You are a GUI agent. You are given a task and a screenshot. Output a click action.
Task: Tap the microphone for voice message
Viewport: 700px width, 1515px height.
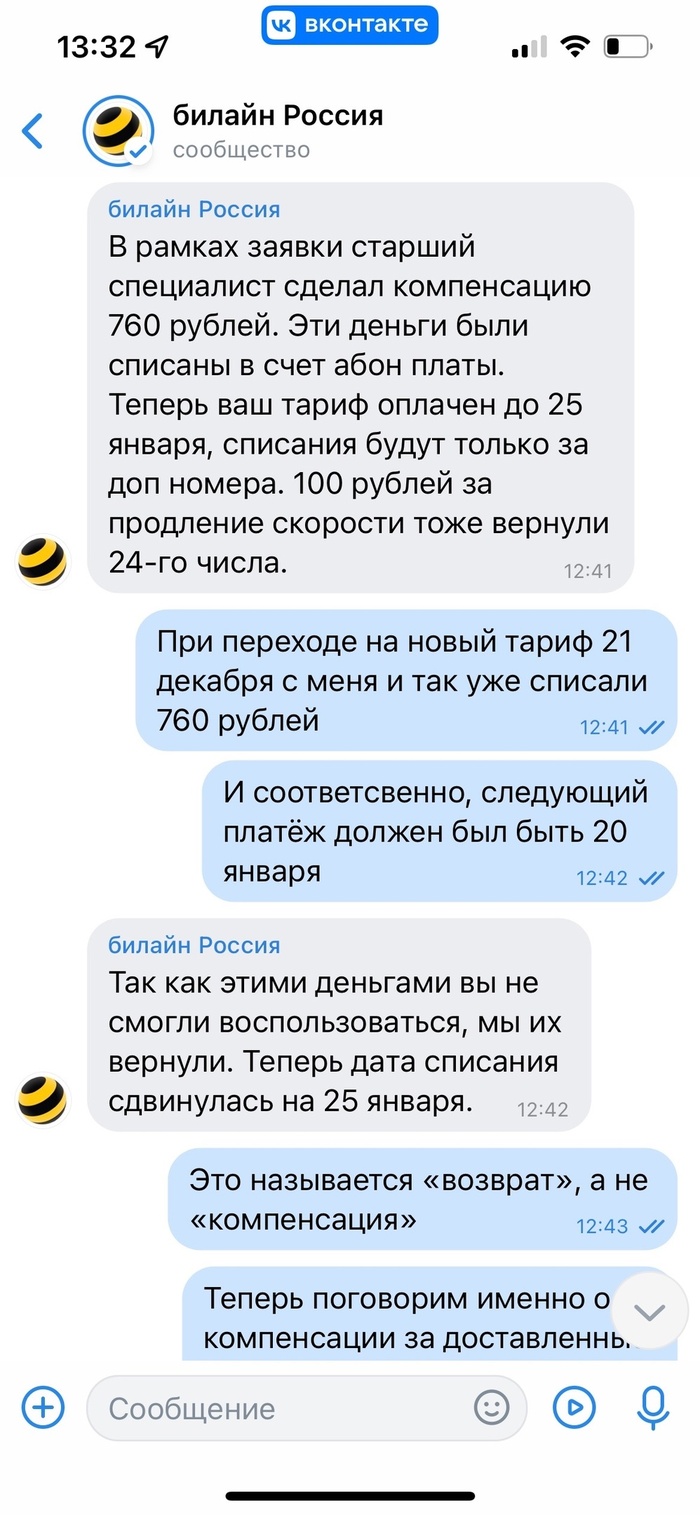pos(653,1408)
